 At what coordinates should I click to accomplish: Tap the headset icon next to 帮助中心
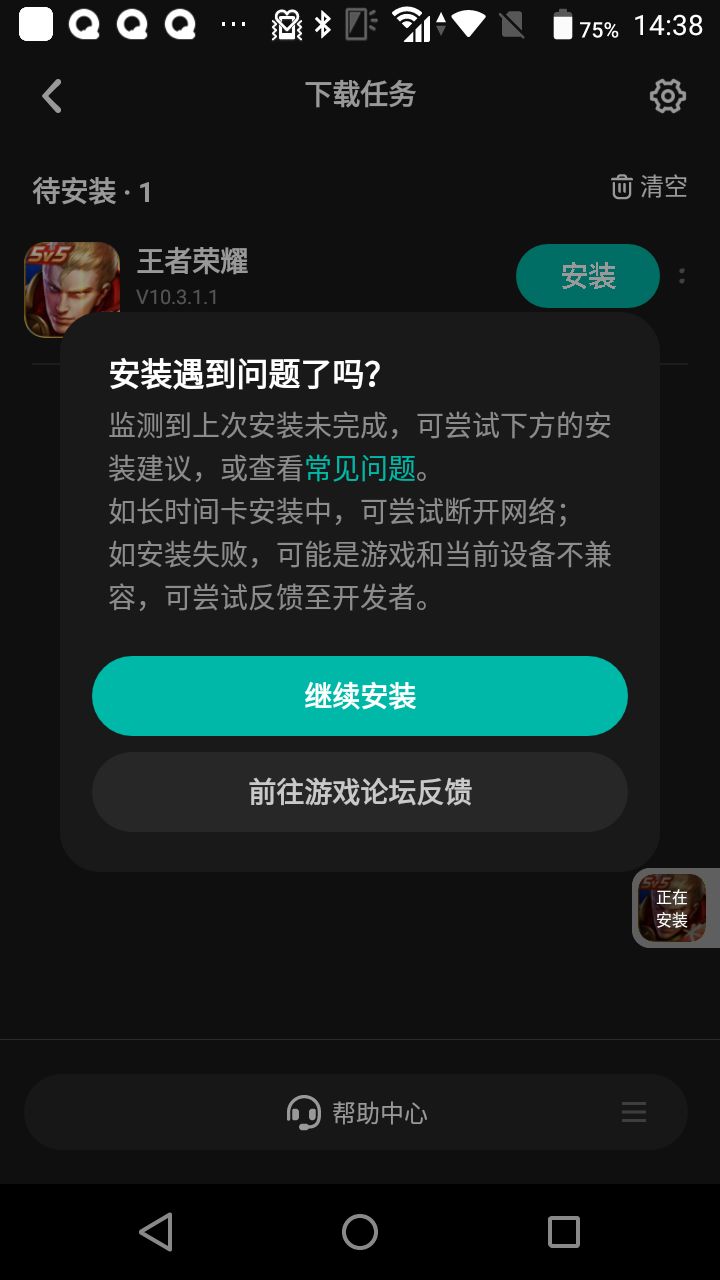pyautogui.click(x=301, y=1111)
